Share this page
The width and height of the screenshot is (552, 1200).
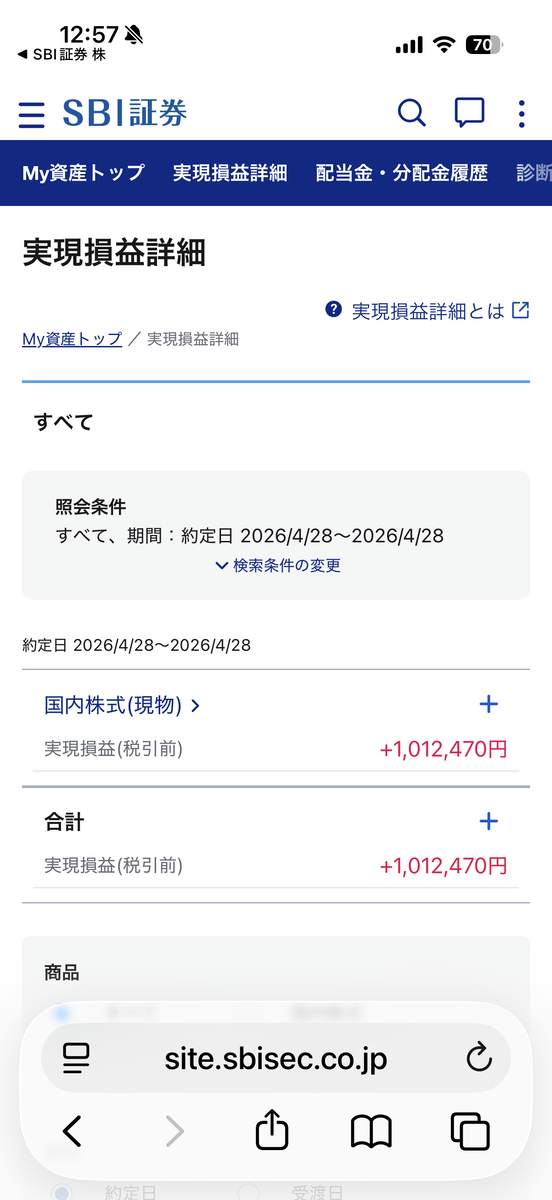click(272, 1130)
